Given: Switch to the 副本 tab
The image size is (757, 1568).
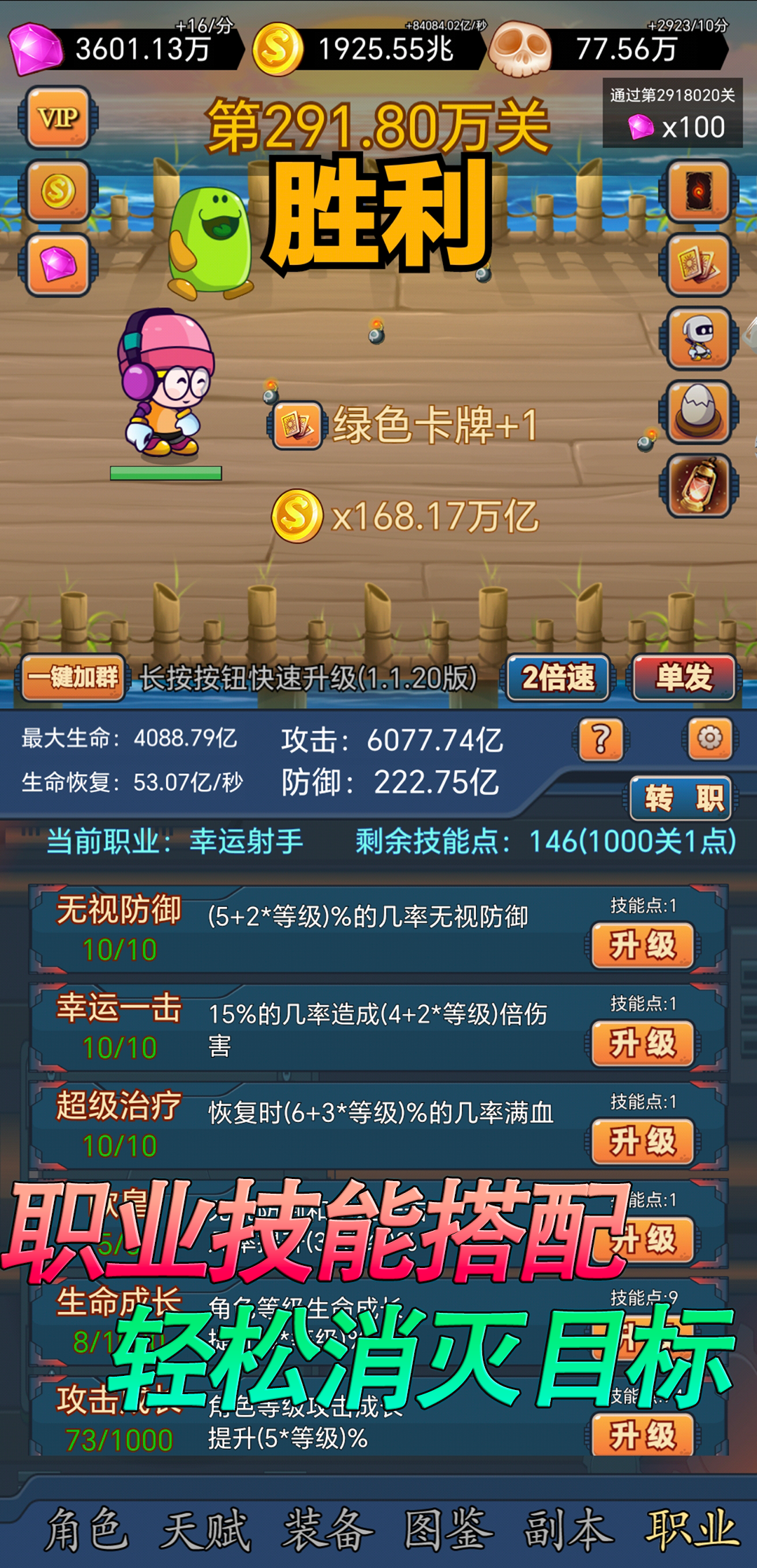Looking at the screenshot, I should (569, 1529).
